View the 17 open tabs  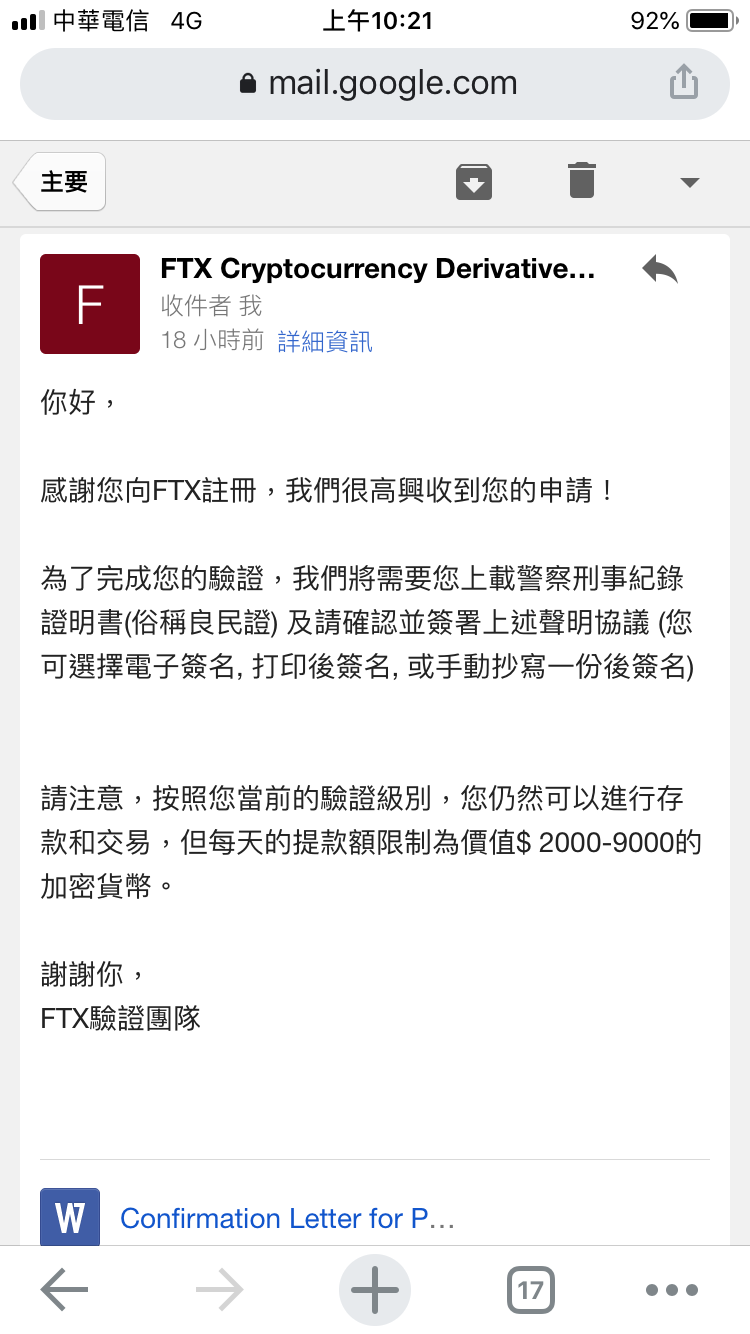(530, 1290)
